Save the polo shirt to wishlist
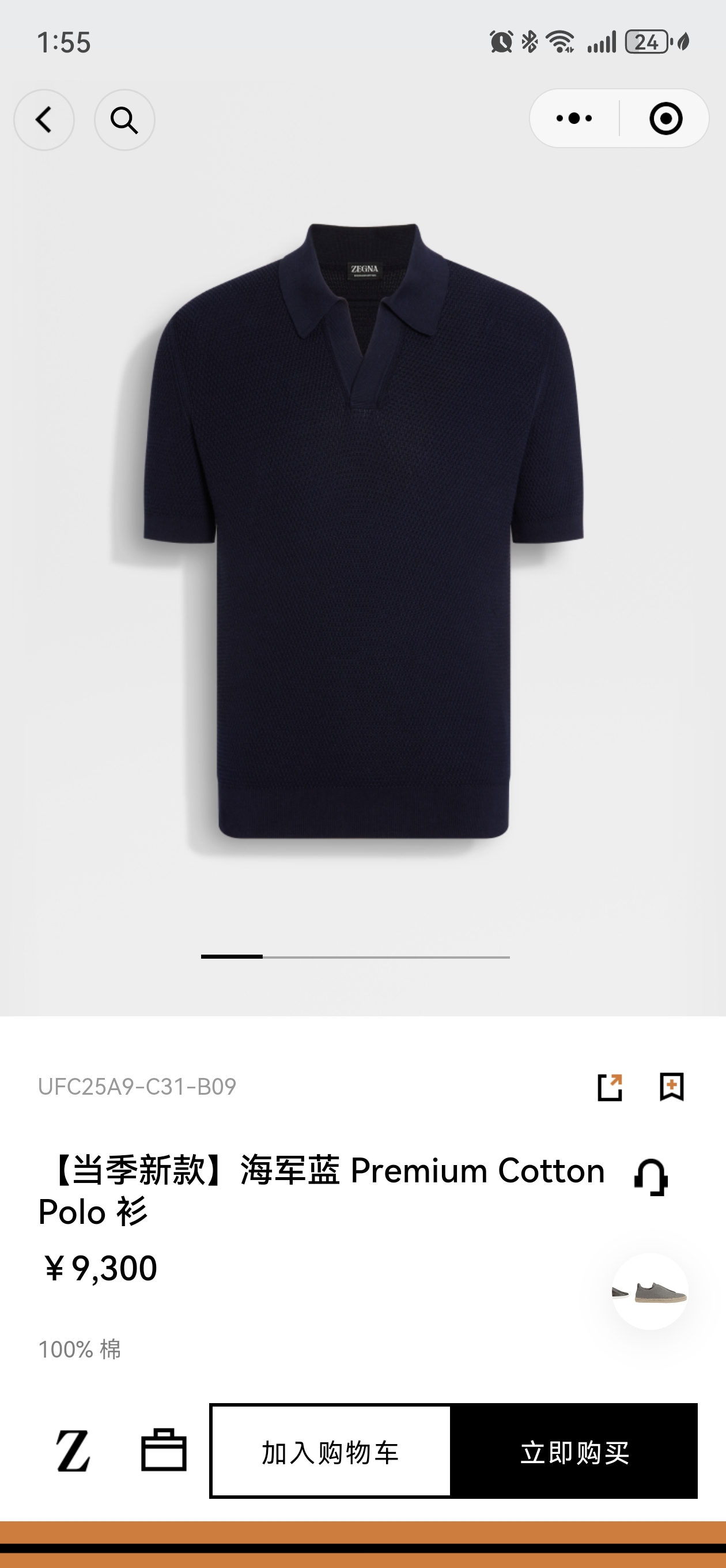Image resolution: width=726 pixels, height=1568 pixels. [672, 1087]
